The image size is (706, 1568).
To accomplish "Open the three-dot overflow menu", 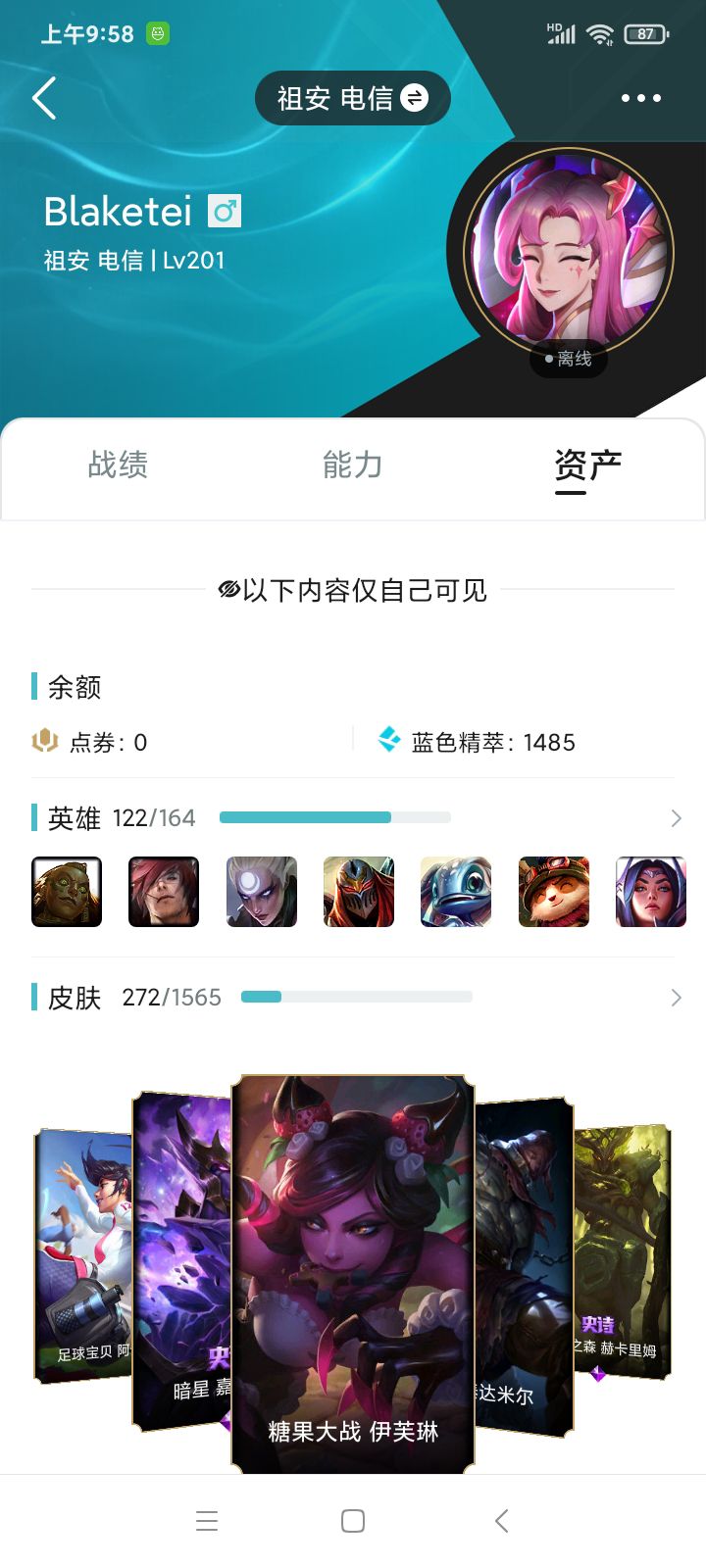I will coord(640,98).
